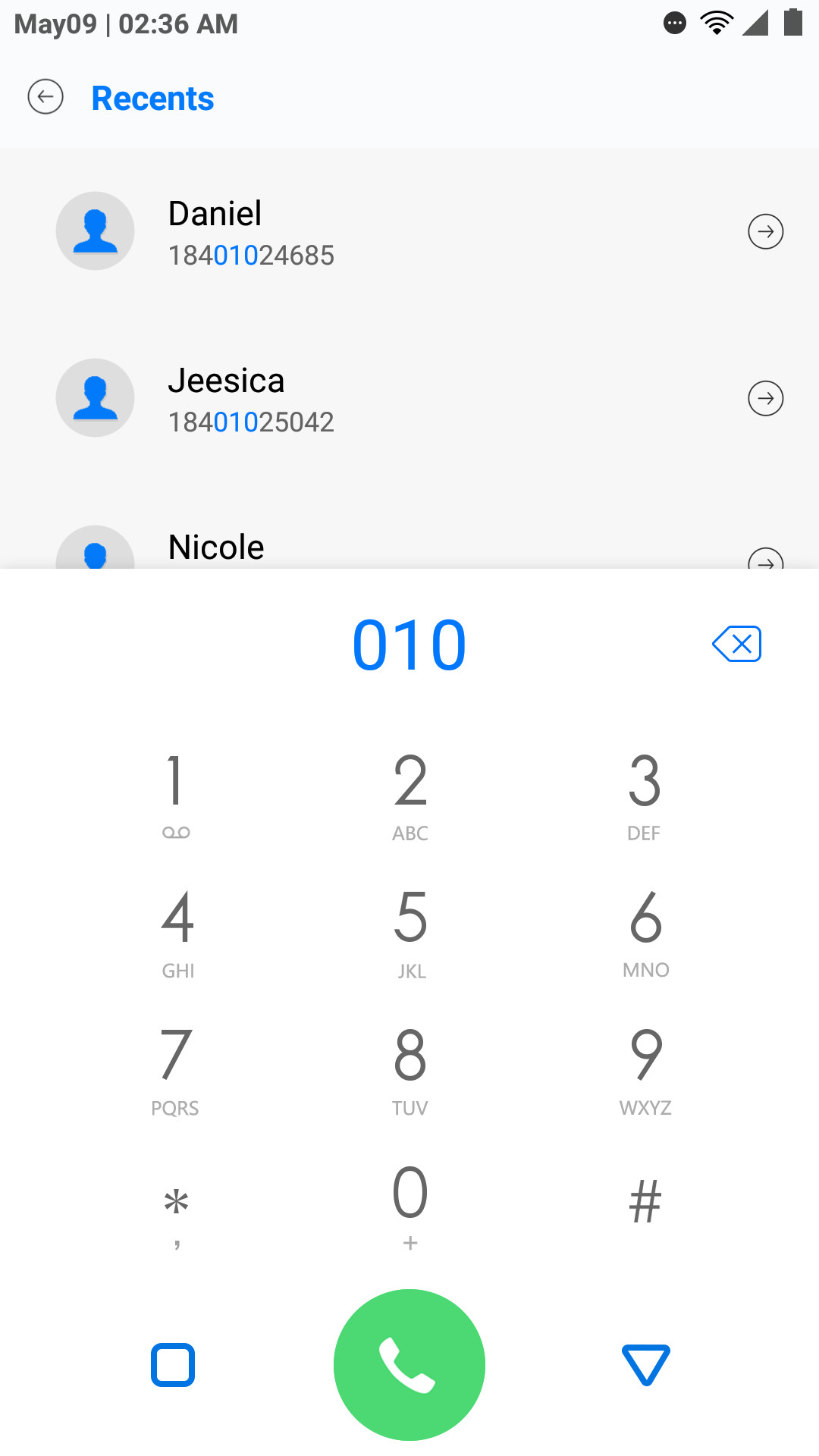View details arrow for Daniel
Image resolution: width=819 pixels, height=1456 pixels.
pos(766,231)
